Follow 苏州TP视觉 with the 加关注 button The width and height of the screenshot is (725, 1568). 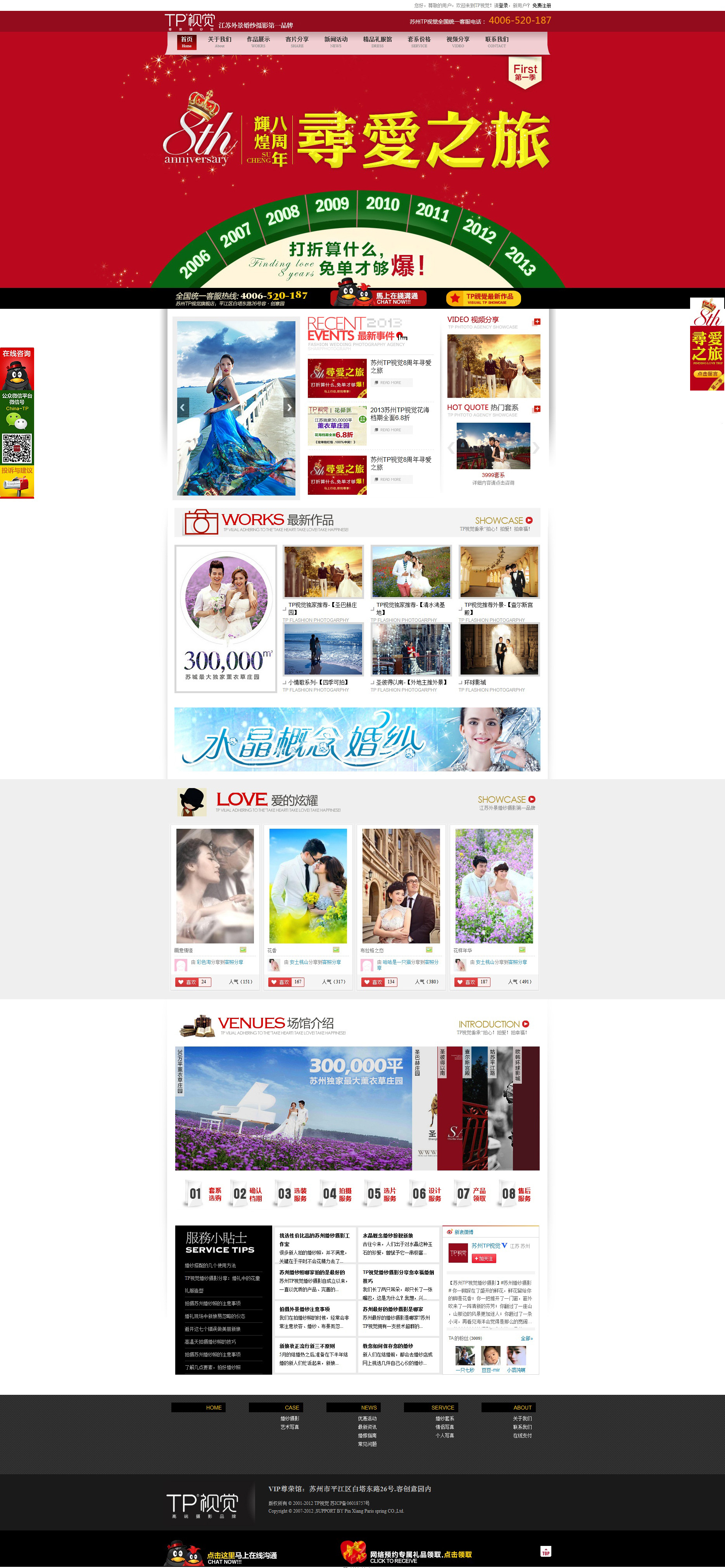[484, 1258]
